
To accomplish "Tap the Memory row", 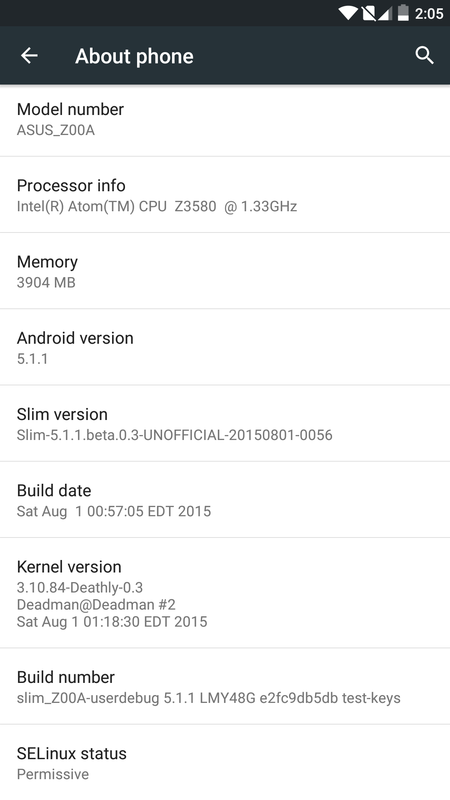I will coord(225,271).
